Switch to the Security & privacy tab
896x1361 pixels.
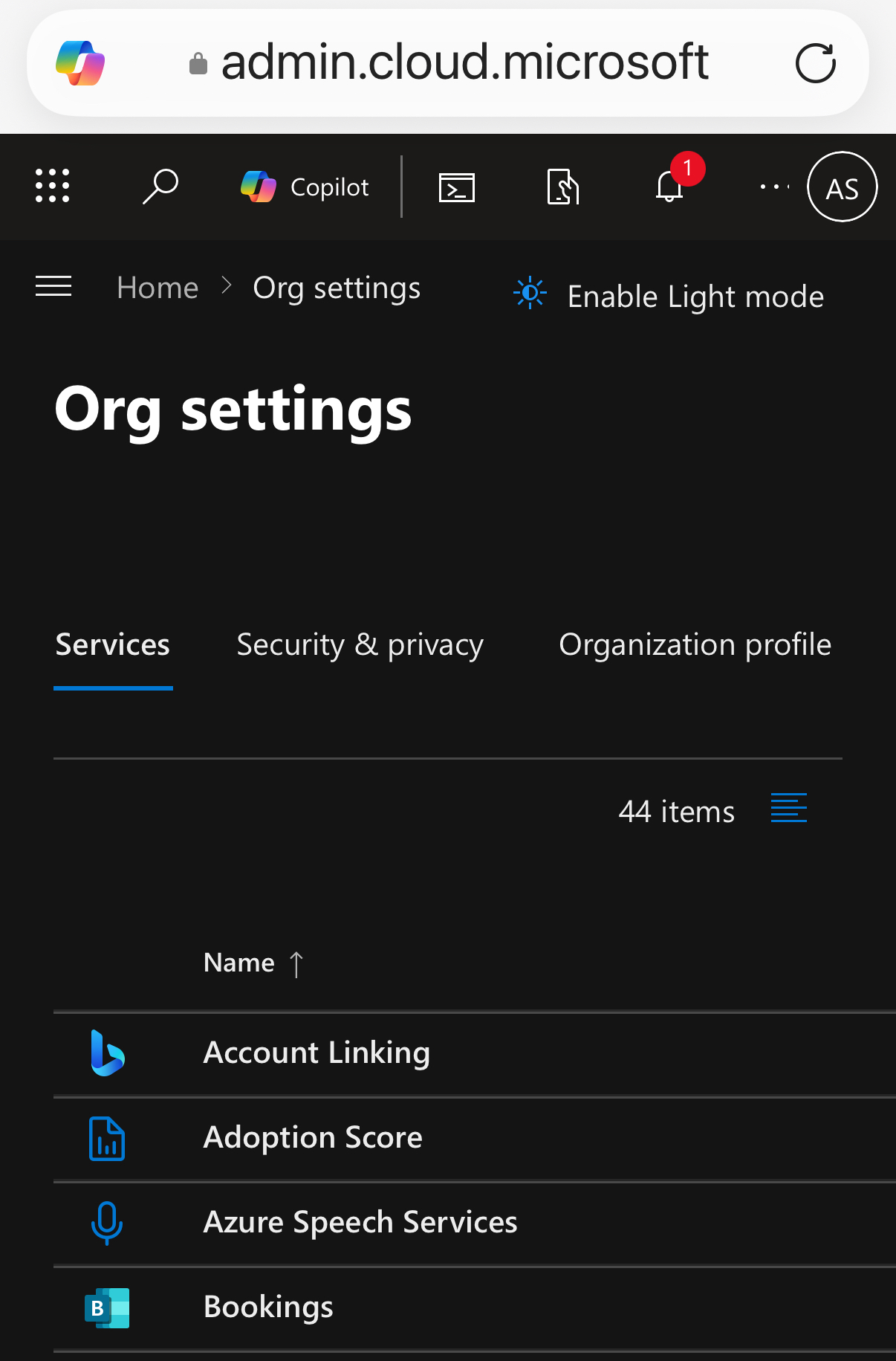pyautogui.click(x=360, y=644)
